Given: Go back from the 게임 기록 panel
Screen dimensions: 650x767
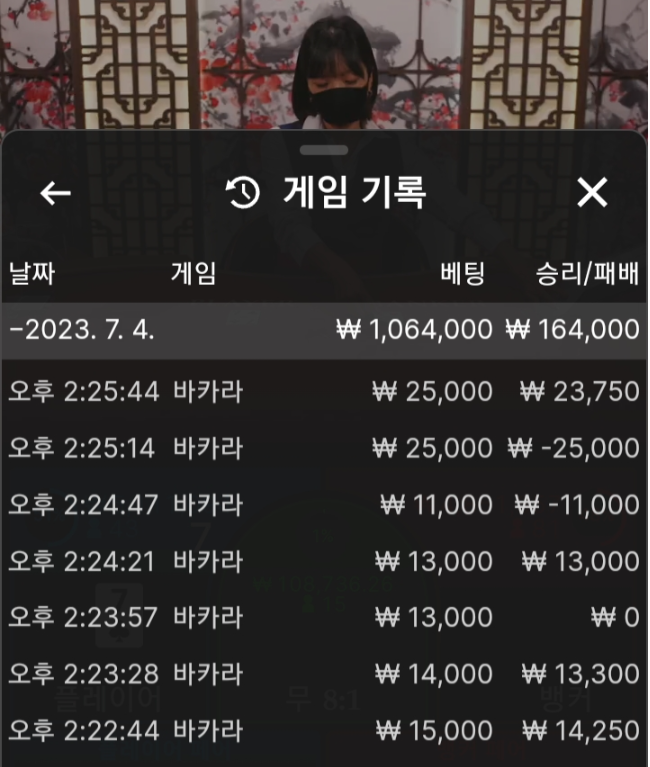Looking at the screenshot, I should tap(55, 193).
